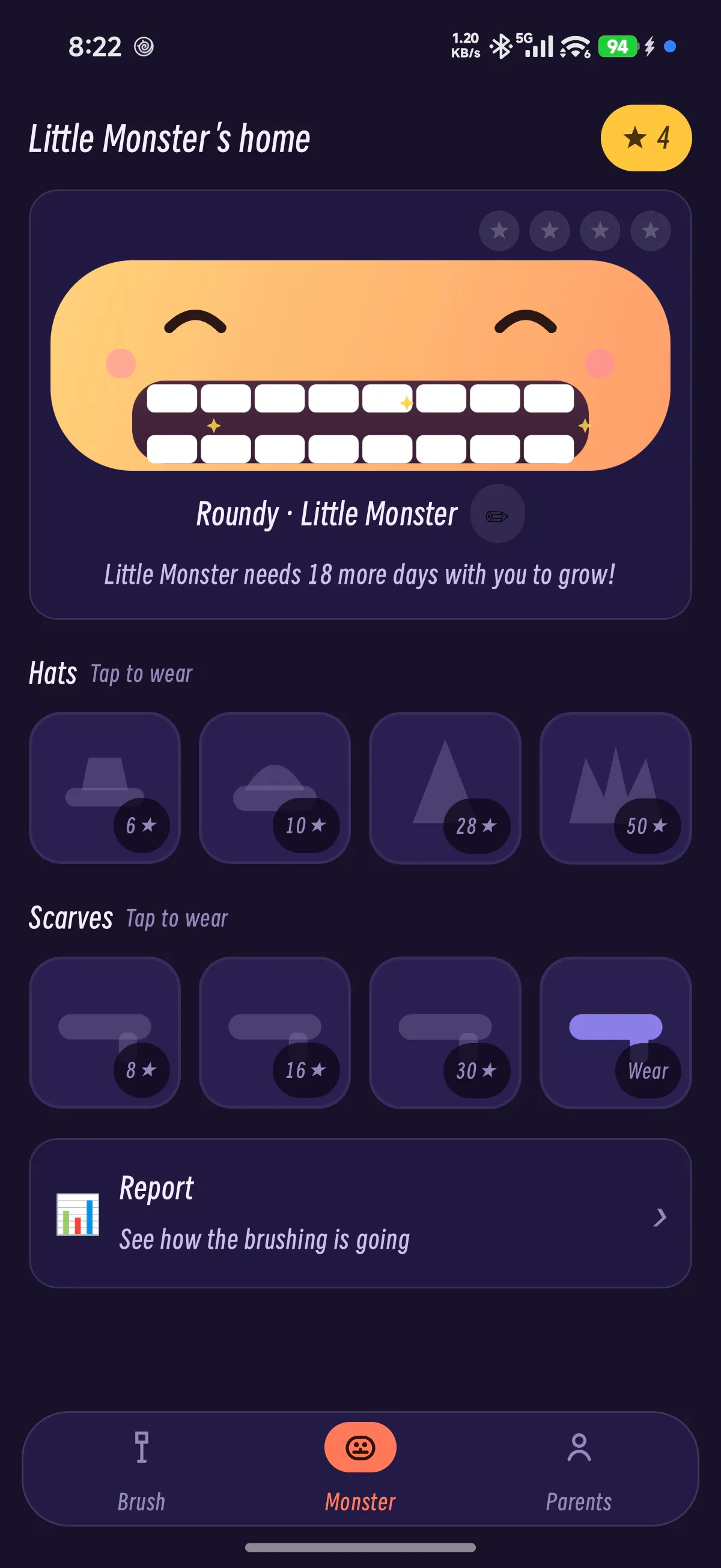Screen dimensions: 721x1568
Task: Open the brushing Report
Action: coord(360,1213)
